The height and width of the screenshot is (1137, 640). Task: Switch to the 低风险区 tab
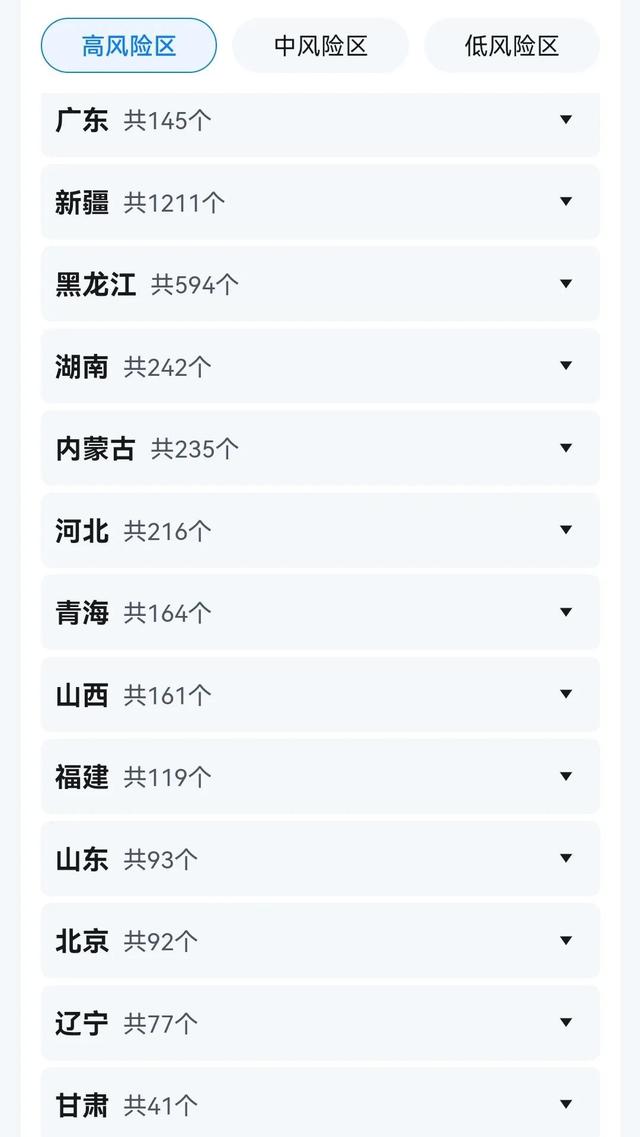tap(511, 46)
